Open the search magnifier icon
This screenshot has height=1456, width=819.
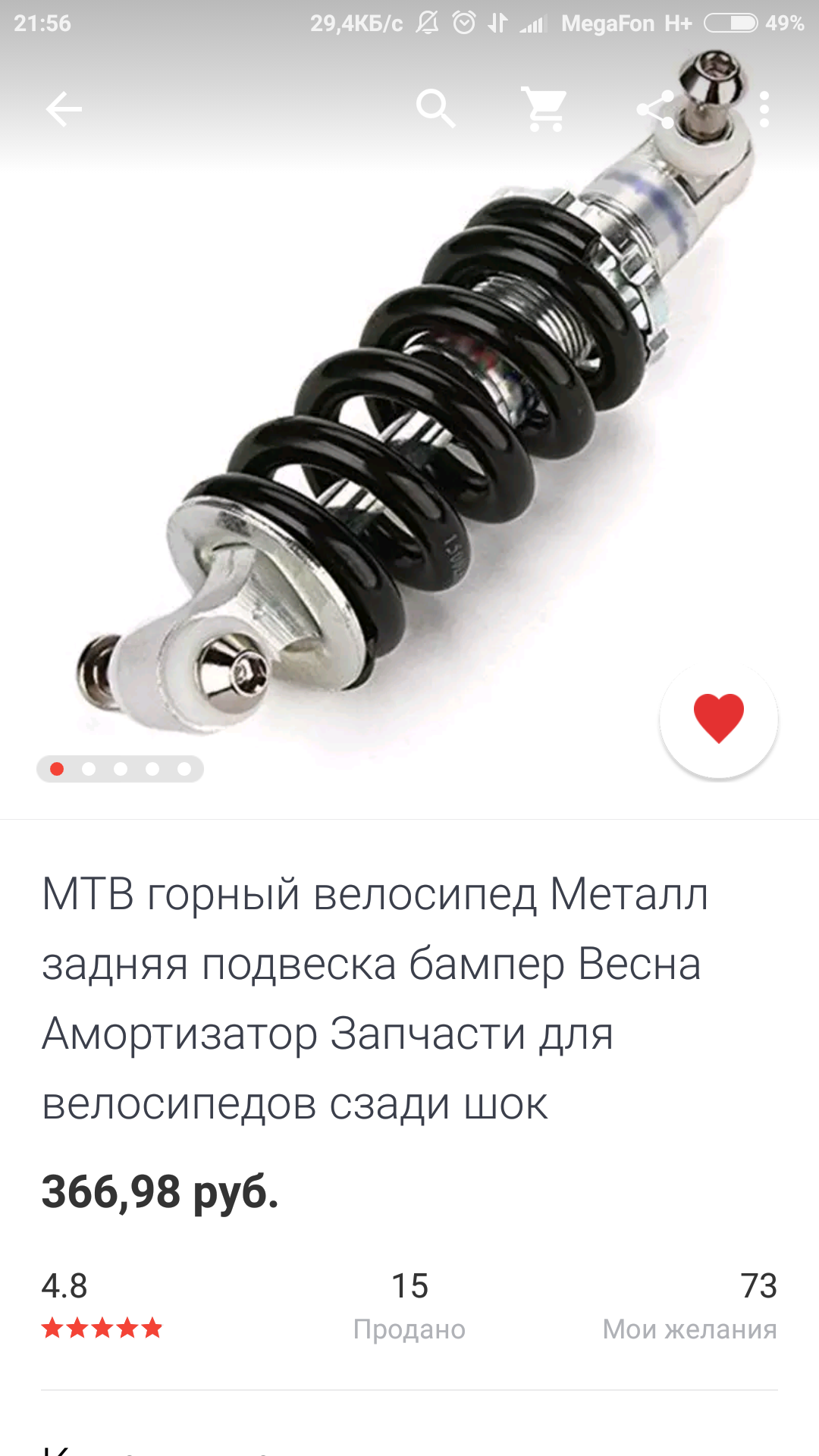click(x=436, y=108)
